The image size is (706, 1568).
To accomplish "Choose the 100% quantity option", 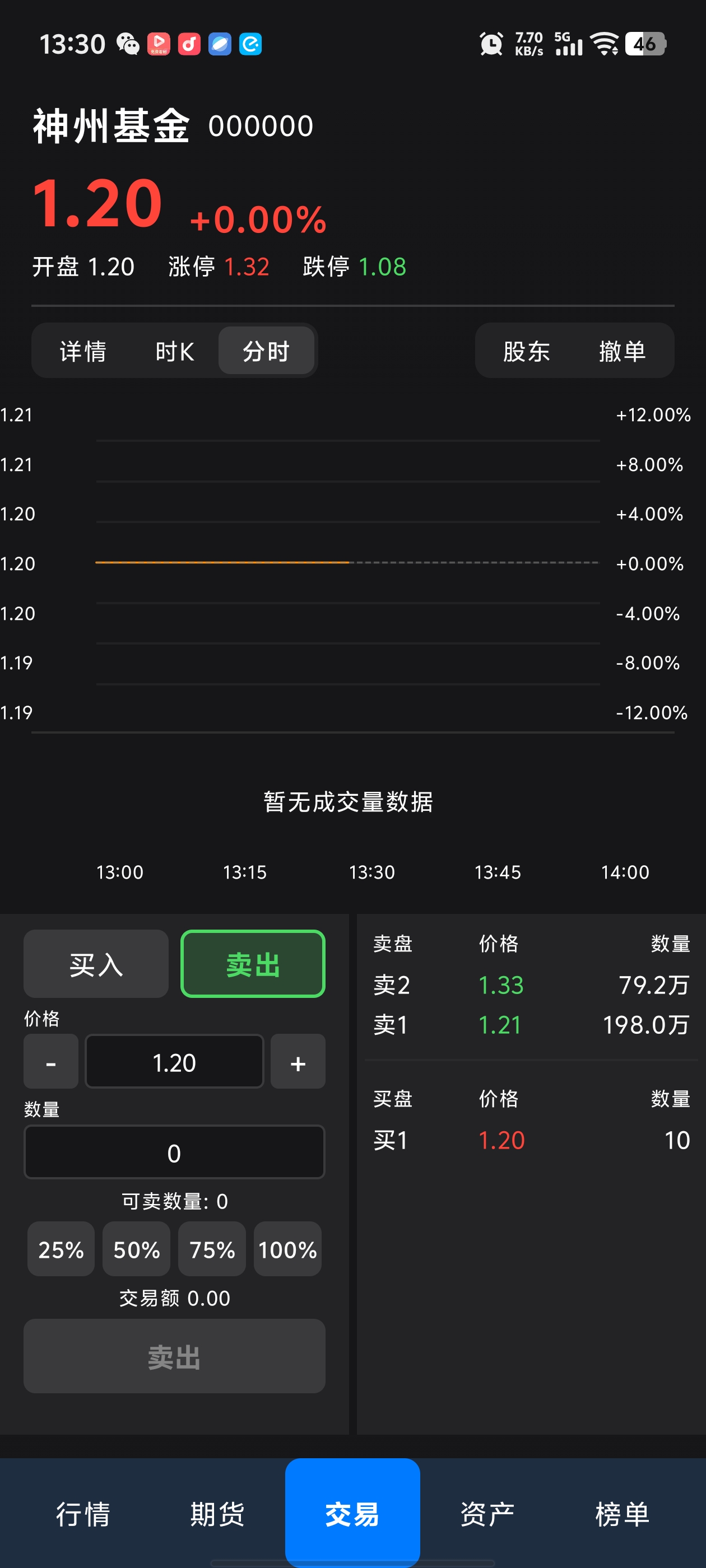I will coord(287,1250).
